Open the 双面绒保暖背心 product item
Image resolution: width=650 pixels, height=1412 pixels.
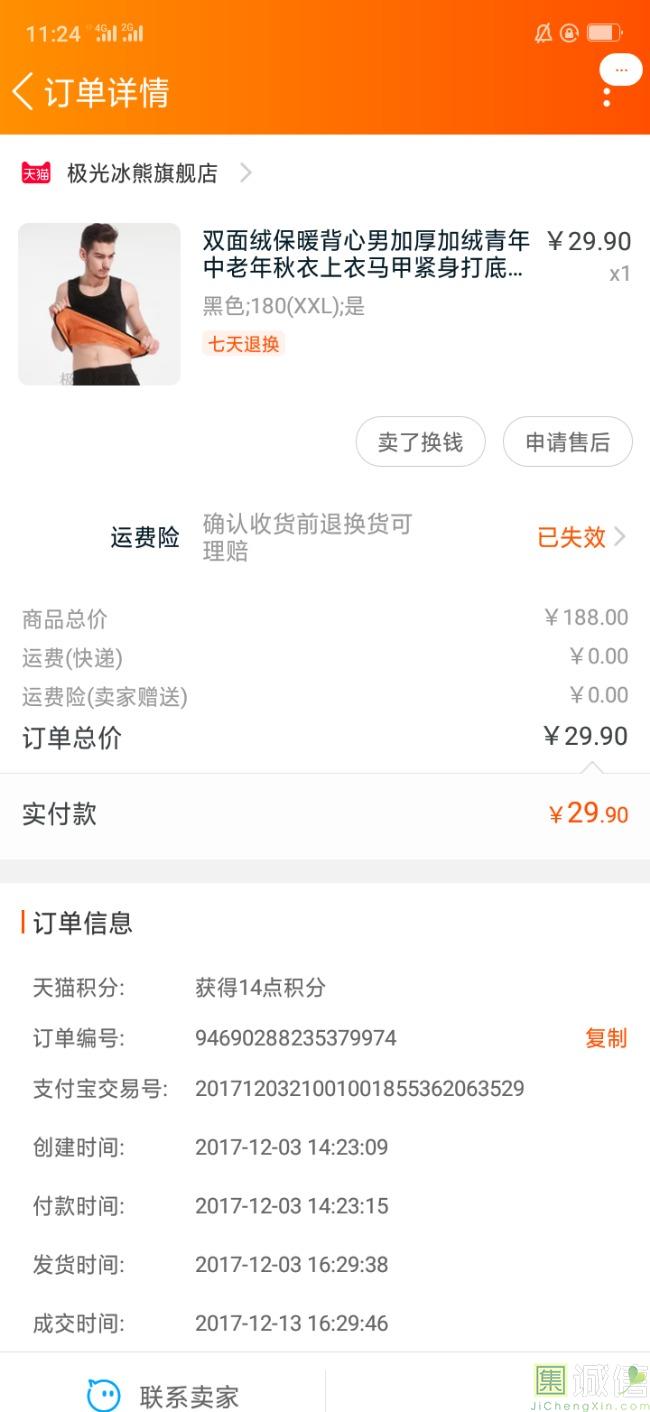365,254
